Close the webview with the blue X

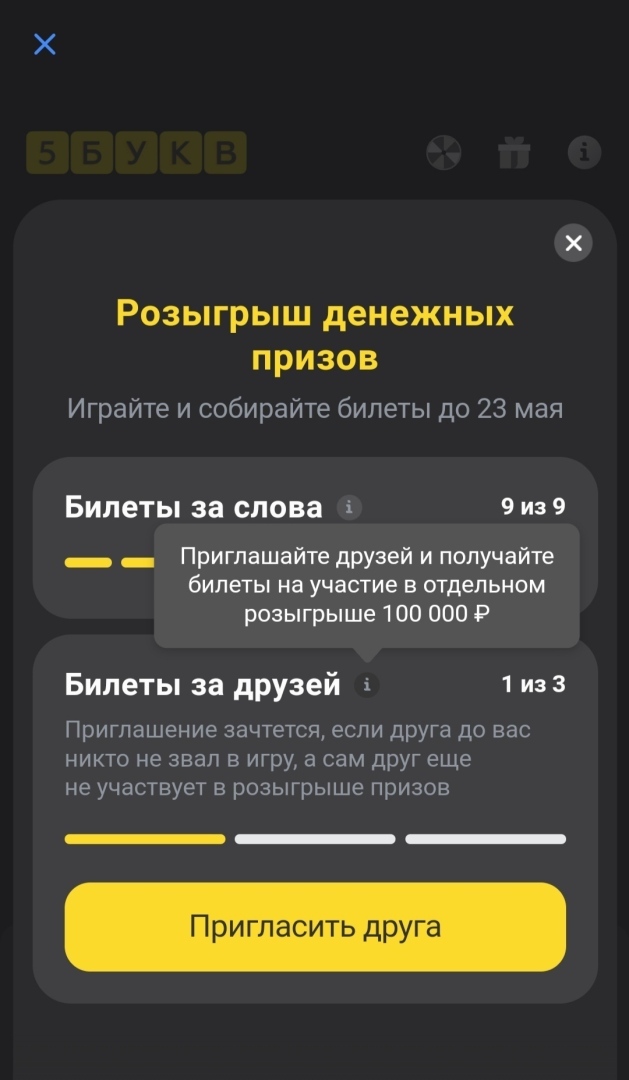[x=45, y=44]
